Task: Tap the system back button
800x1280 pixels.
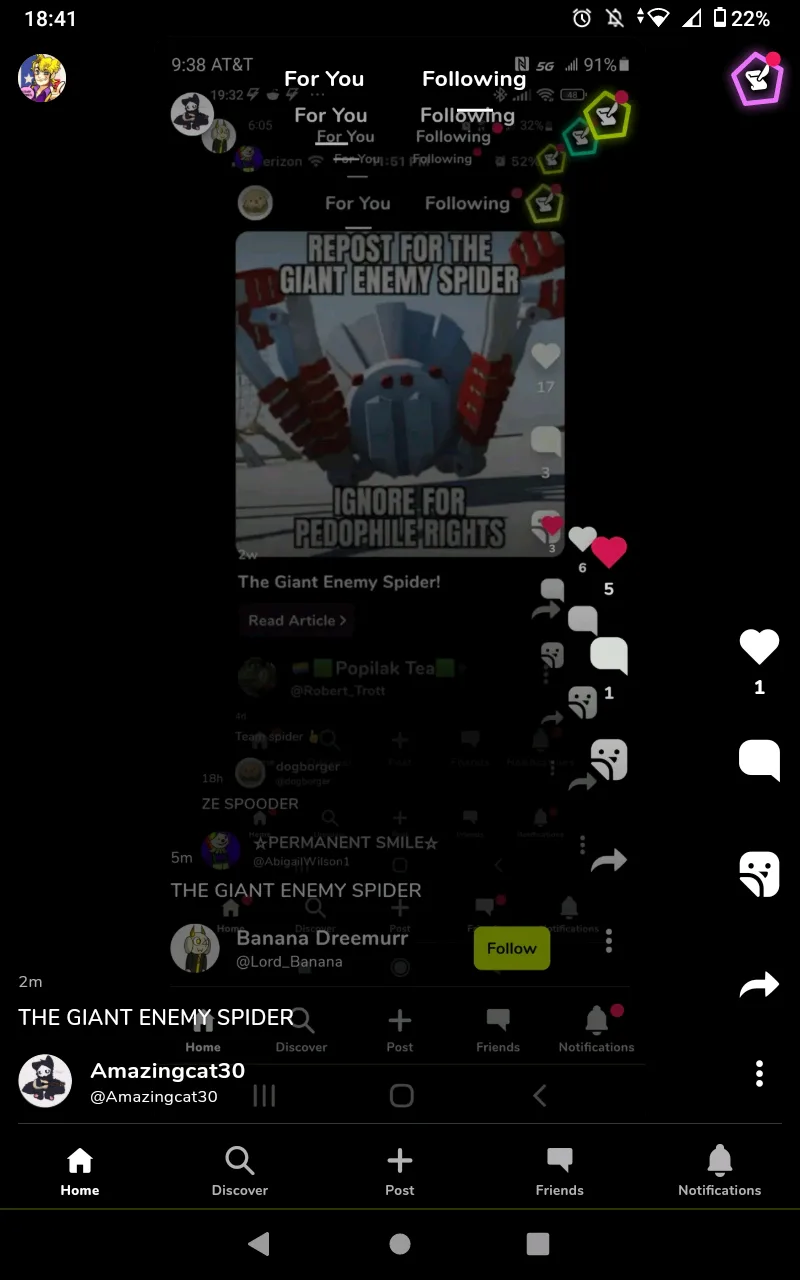Action: pyautogui.click(x=260, y=1243)
